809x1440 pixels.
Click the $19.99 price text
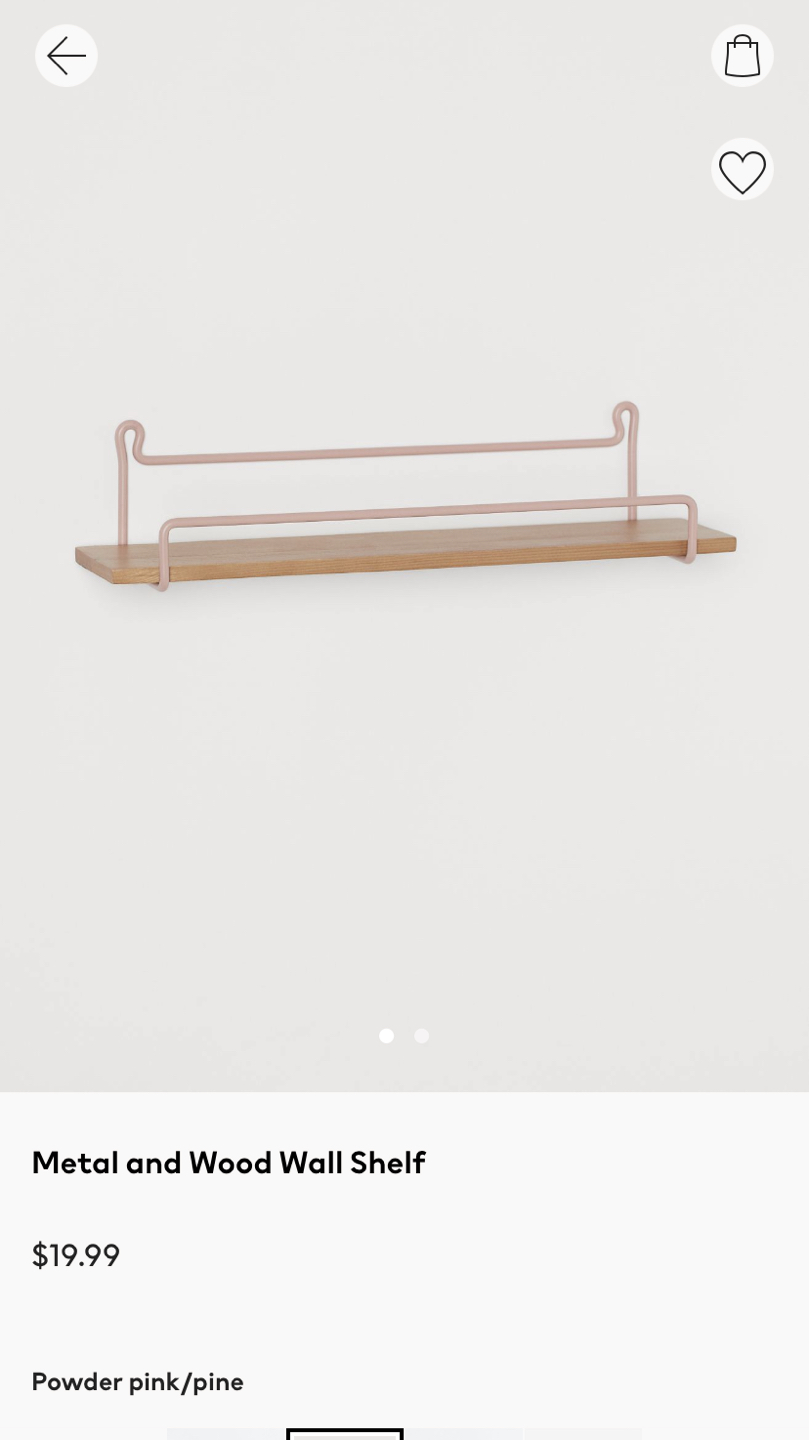click(75, 1255)
